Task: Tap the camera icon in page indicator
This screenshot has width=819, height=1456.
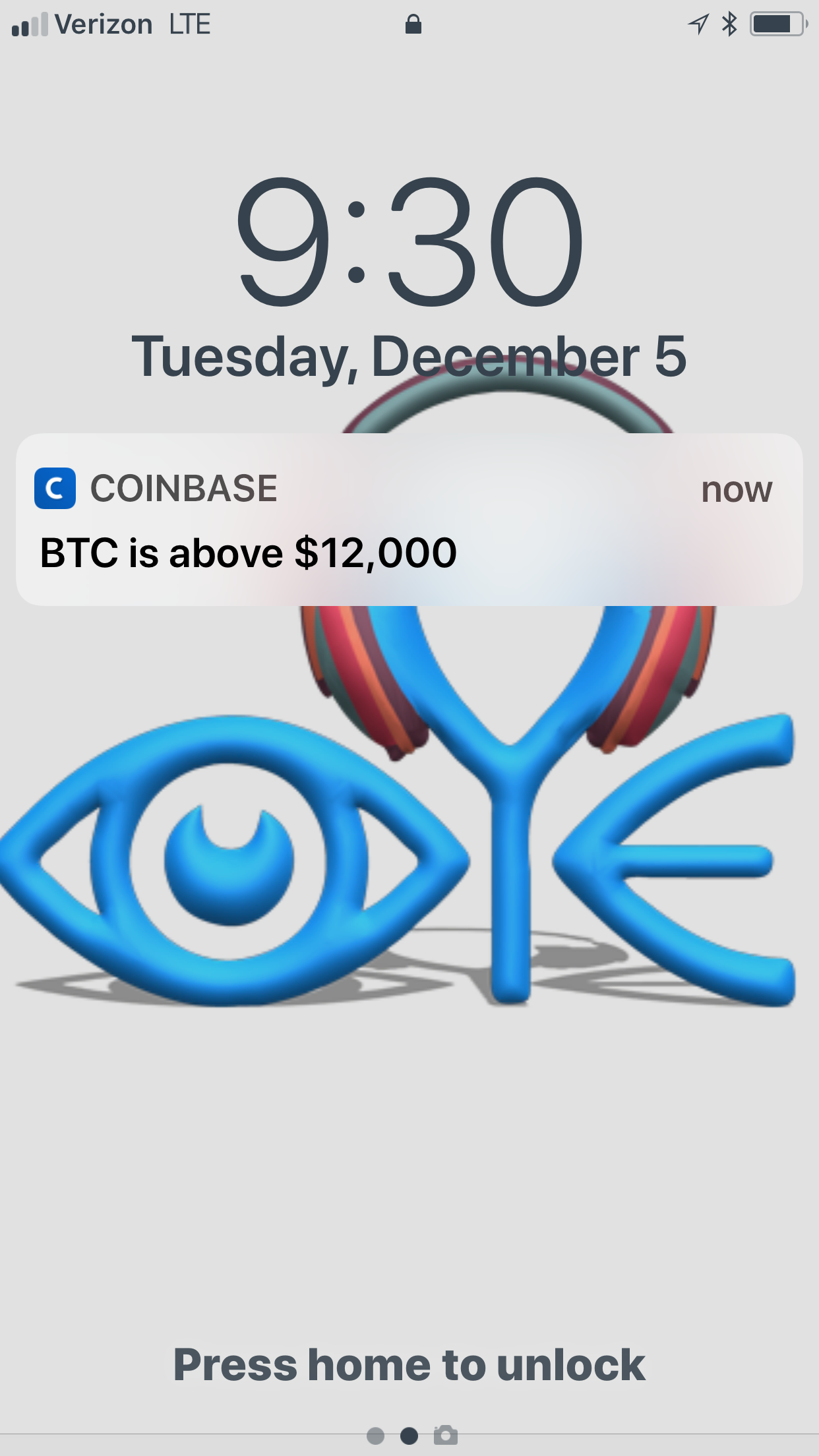Action: point(446,1435)
